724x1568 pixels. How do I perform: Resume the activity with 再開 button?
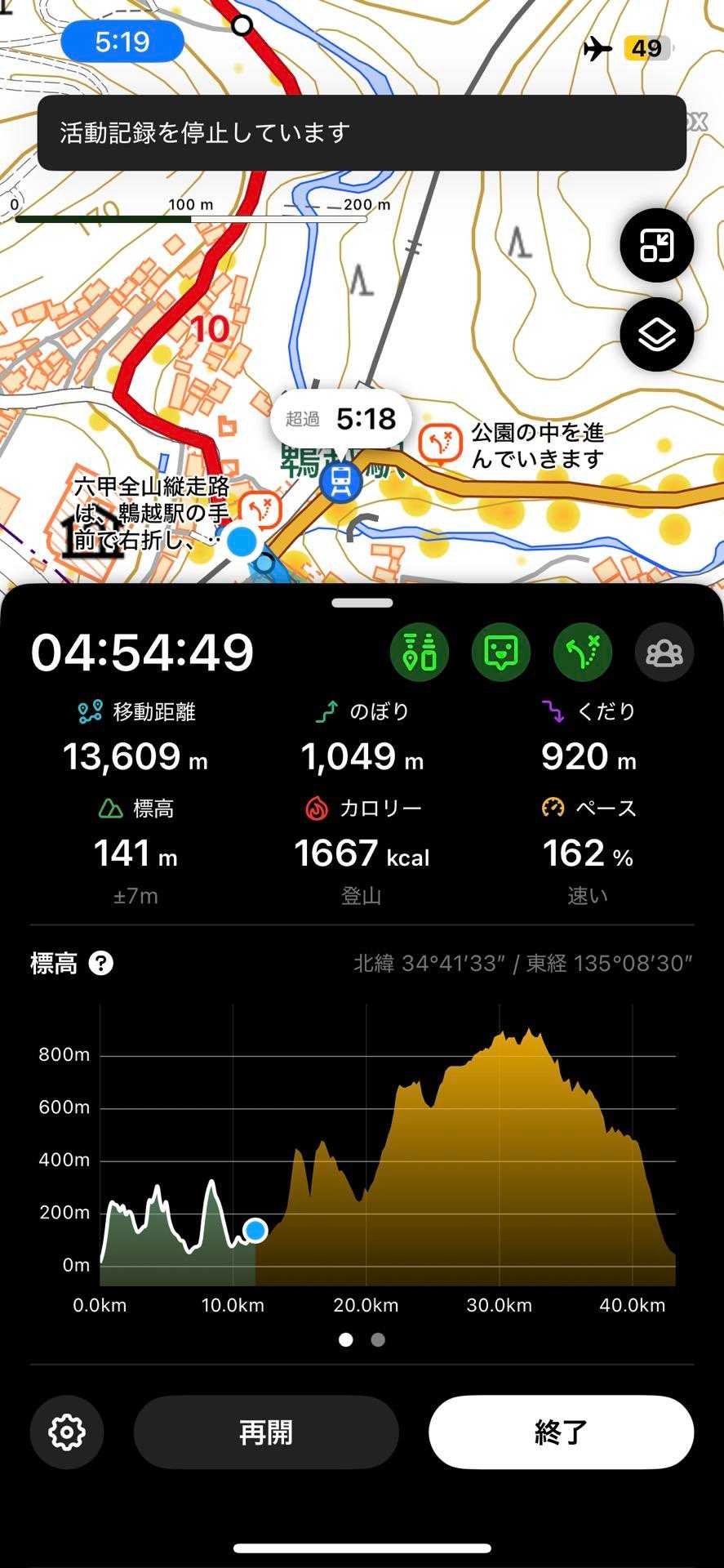(x=266, y=1432)
